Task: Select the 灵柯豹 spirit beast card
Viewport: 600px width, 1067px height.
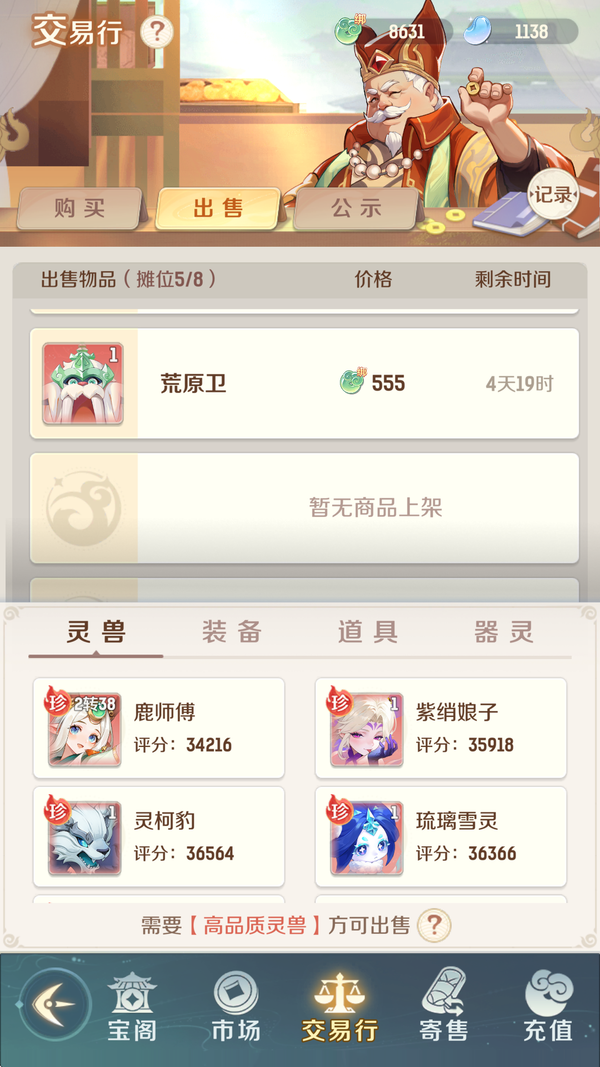Action: point(159,837)
